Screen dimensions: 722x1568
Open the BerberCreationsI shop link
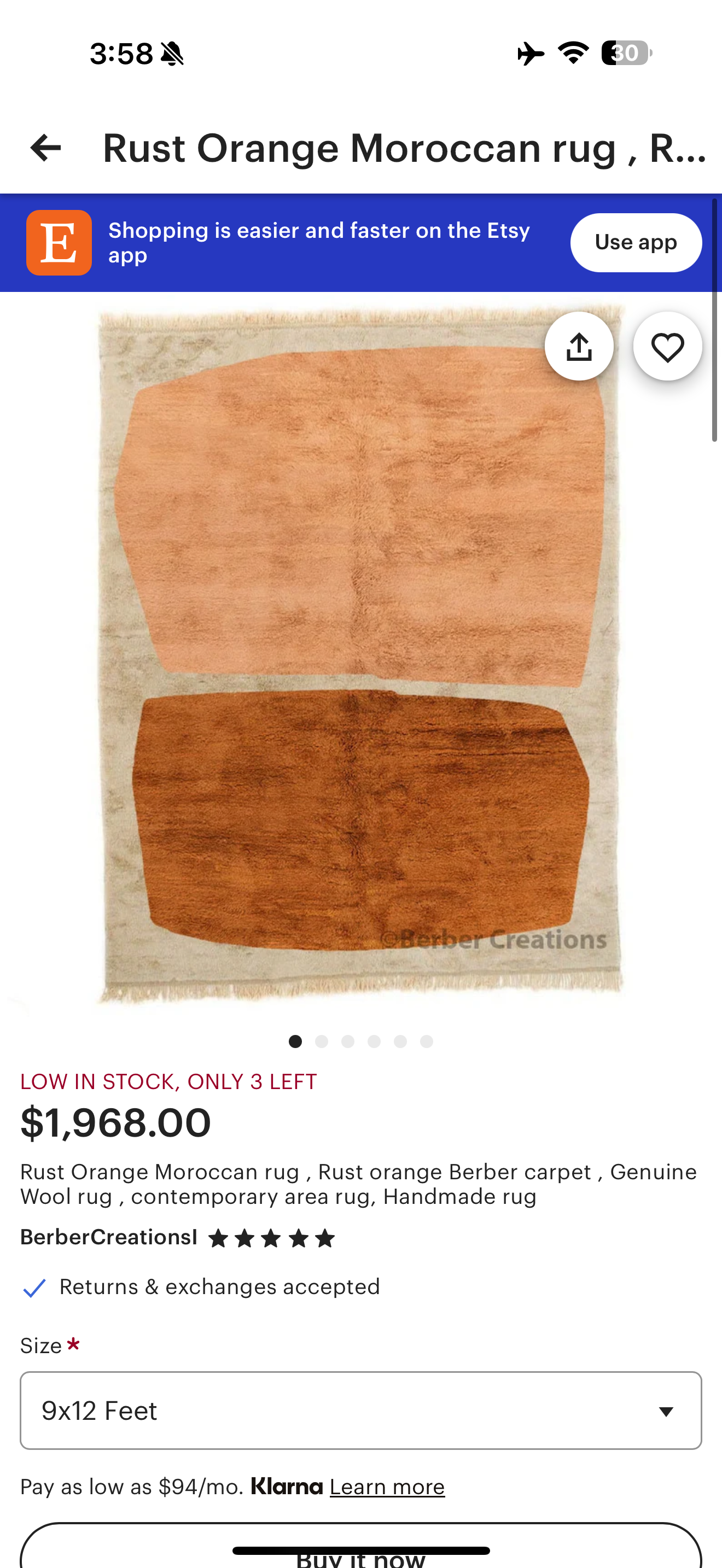point(108,1237)
